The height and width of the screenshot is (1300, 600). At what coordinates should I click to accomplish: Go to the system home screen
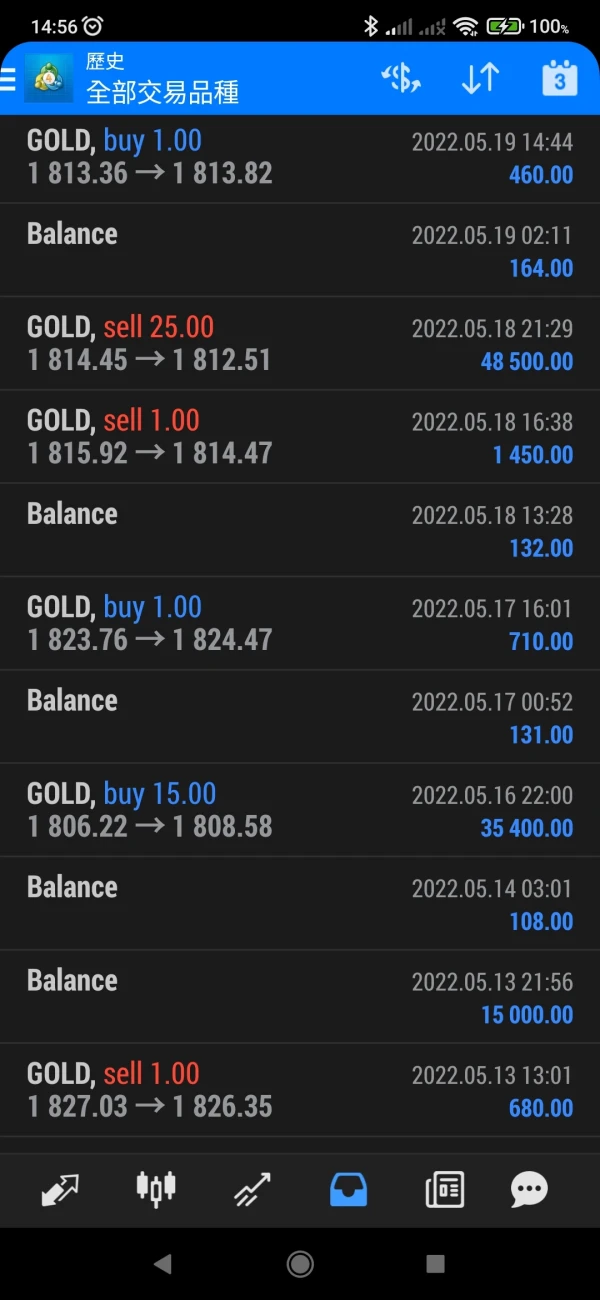click(300, 1264)
